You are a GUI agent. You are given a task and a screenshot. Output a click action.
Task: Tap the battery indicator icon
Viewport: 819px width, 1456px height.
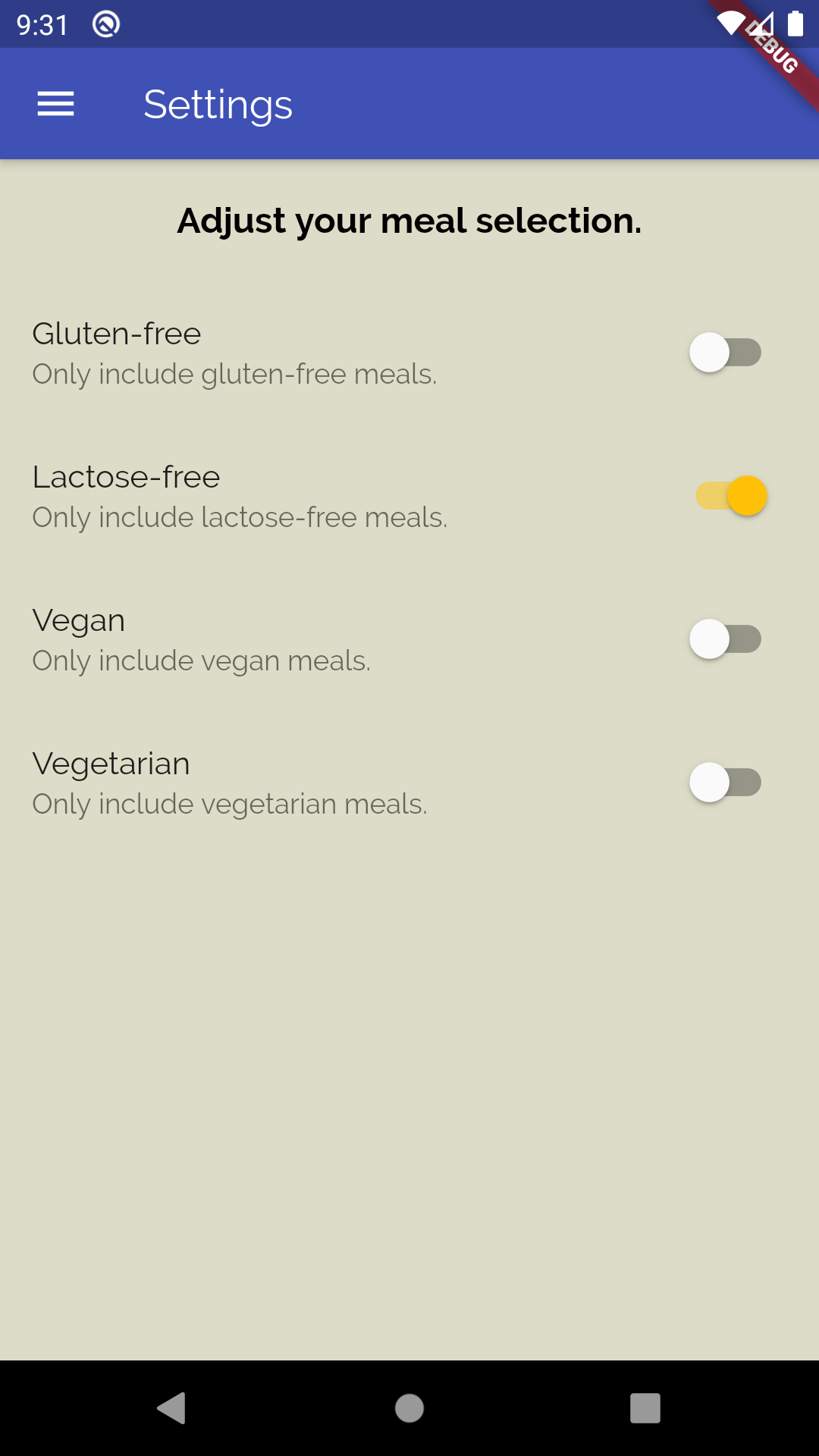tap(795, 24)
